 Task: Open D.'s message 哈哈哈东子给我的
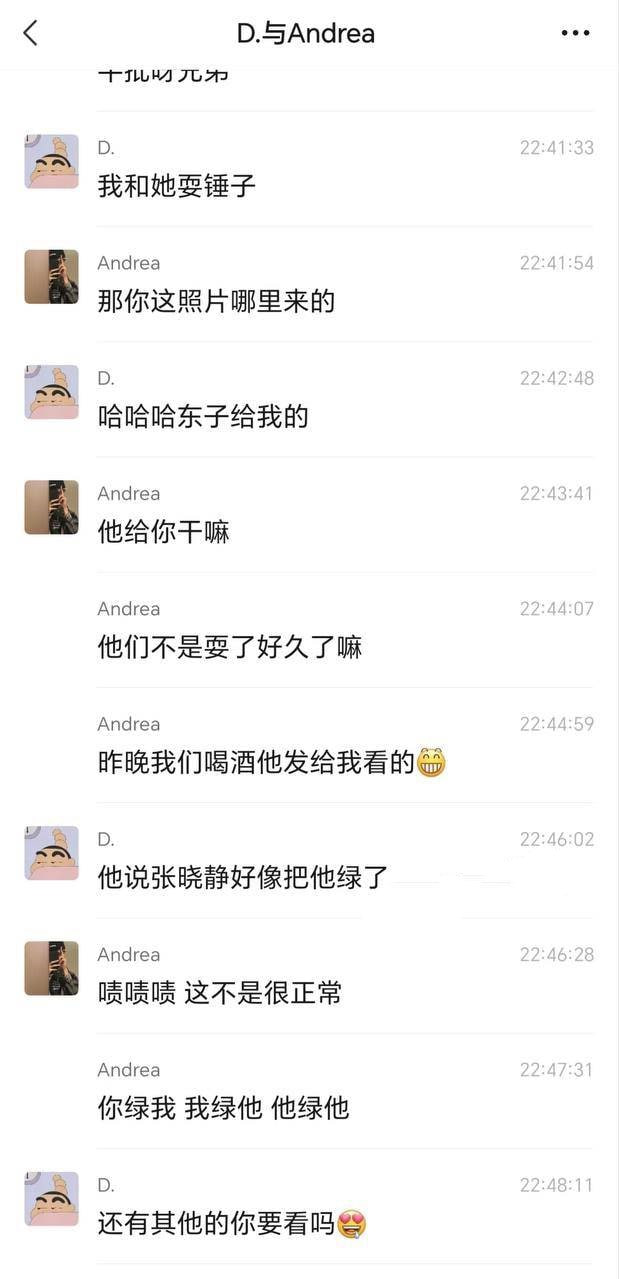(x=203, y=416)
